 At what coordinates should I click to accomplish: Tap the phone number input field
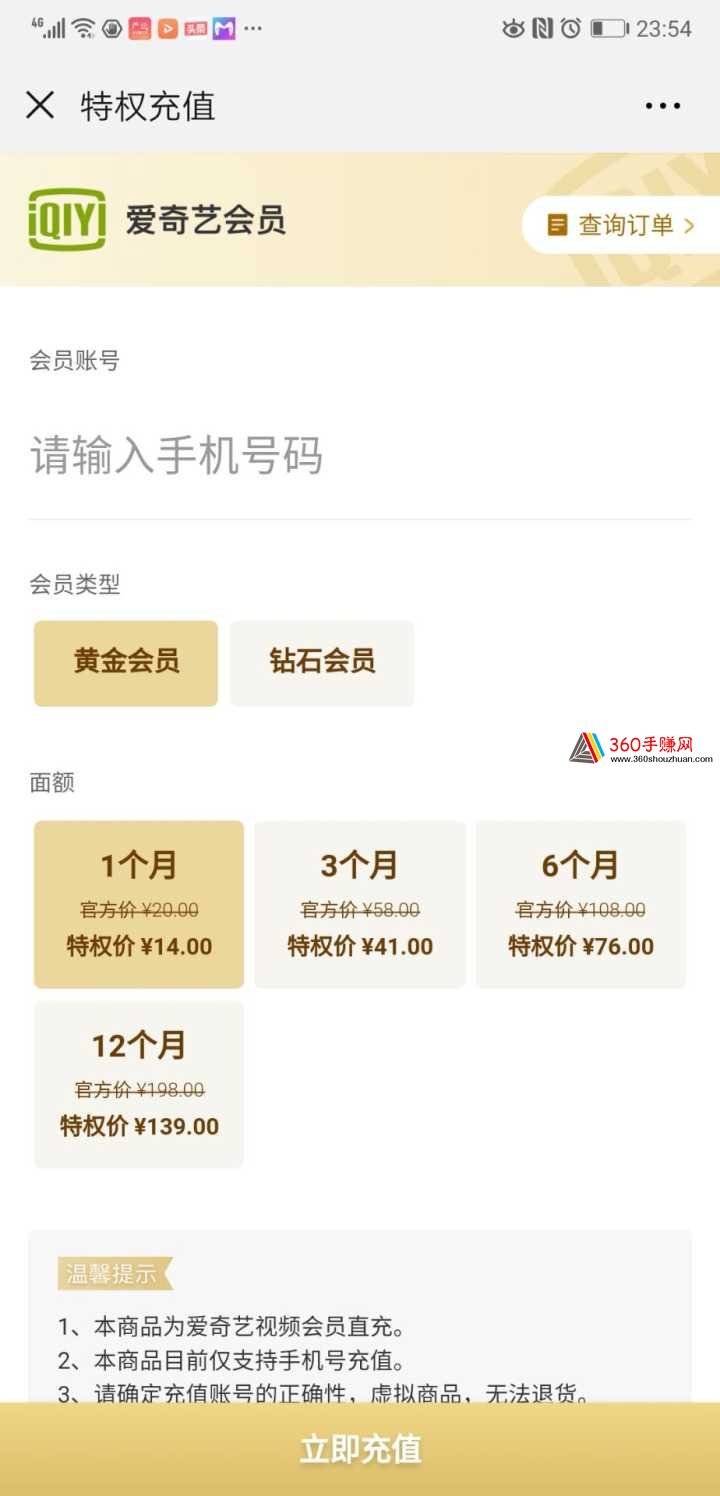pos(360,456)
